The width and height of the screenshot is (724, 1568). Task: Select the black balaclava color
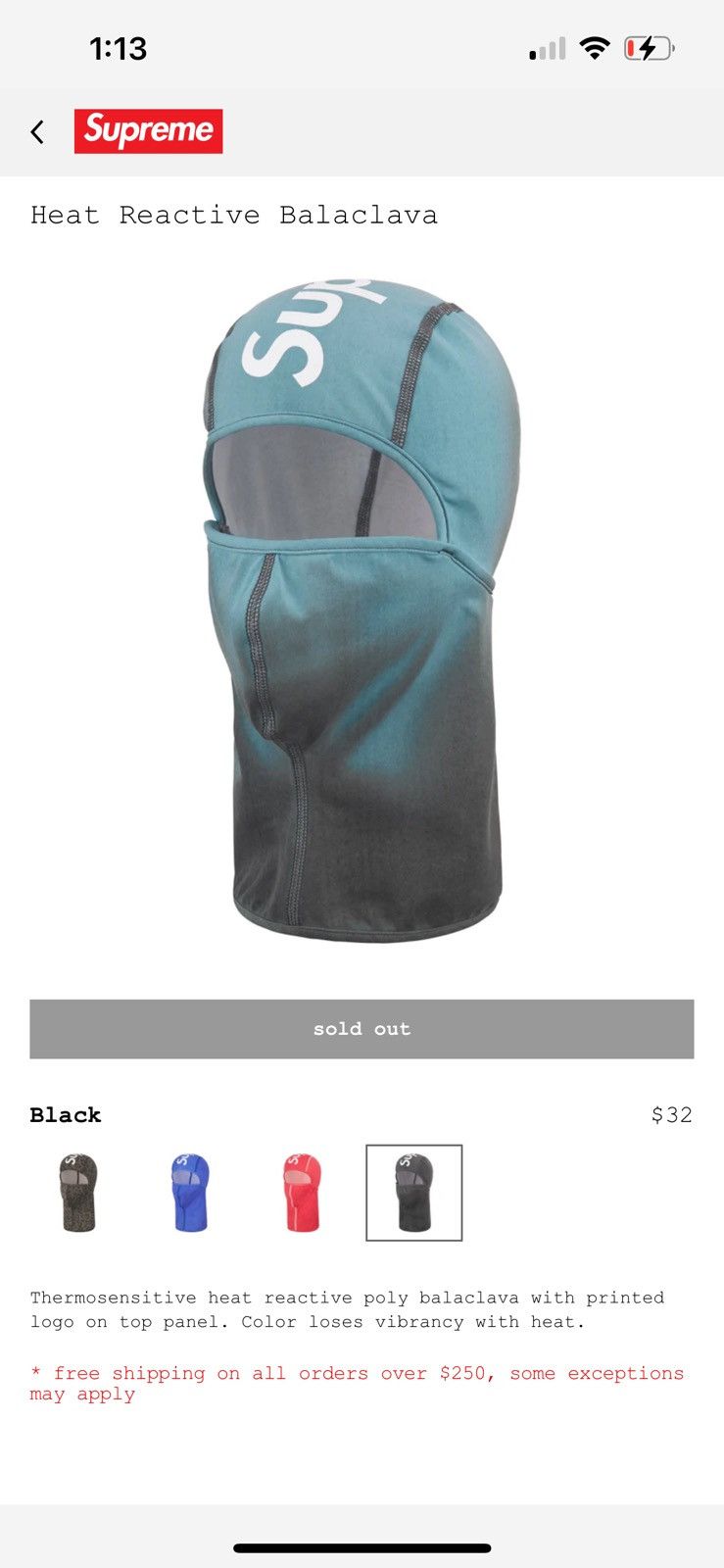coord(414,1193)
